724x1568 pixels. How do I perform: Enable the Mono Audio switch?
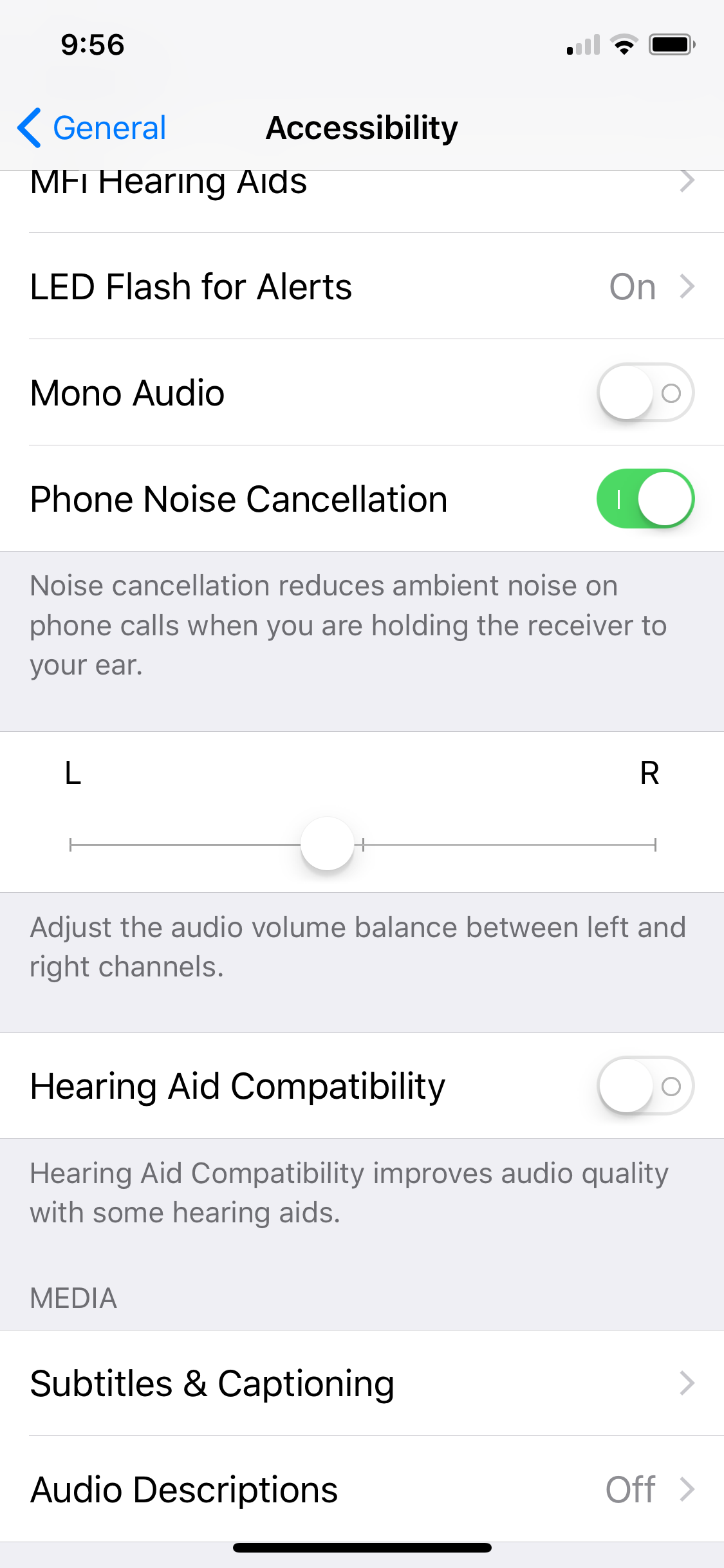pyautogui.click(x=645, y=393)
